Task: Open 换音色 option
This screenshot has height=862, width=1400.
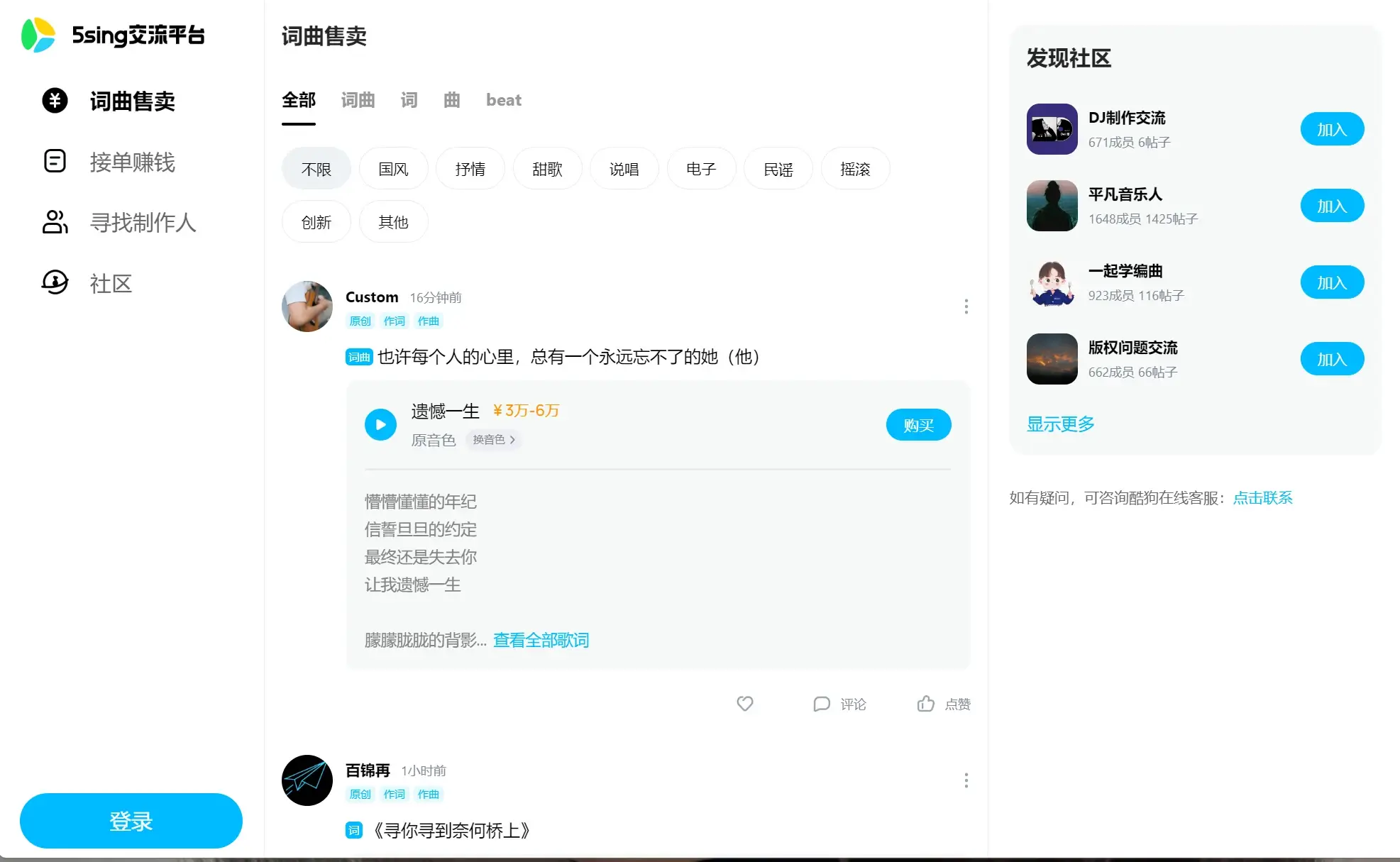Action: pyautogui.click(x=493, y=440)
